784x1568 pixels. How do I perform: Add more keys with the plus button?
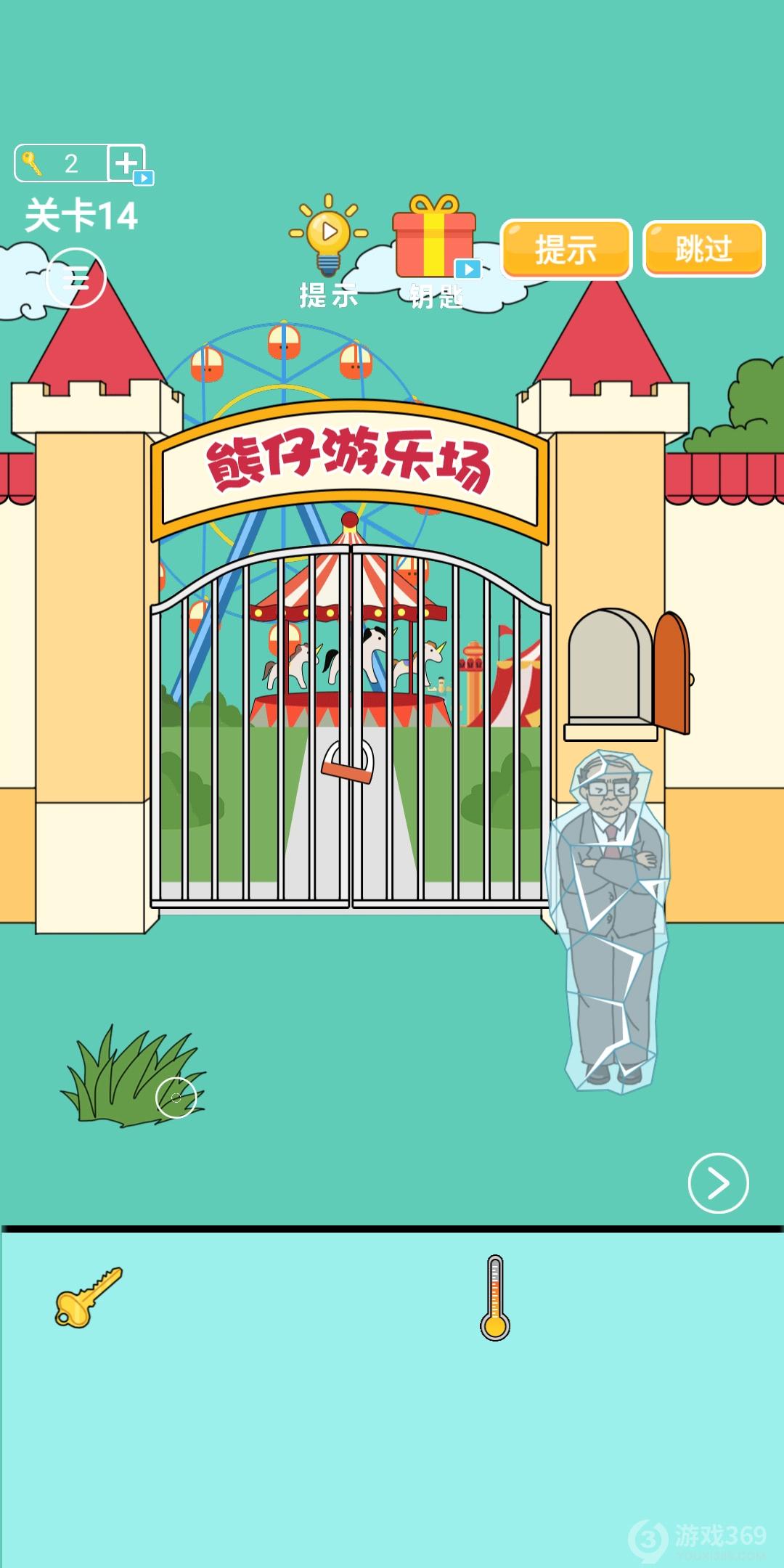(x=127, y=163)
